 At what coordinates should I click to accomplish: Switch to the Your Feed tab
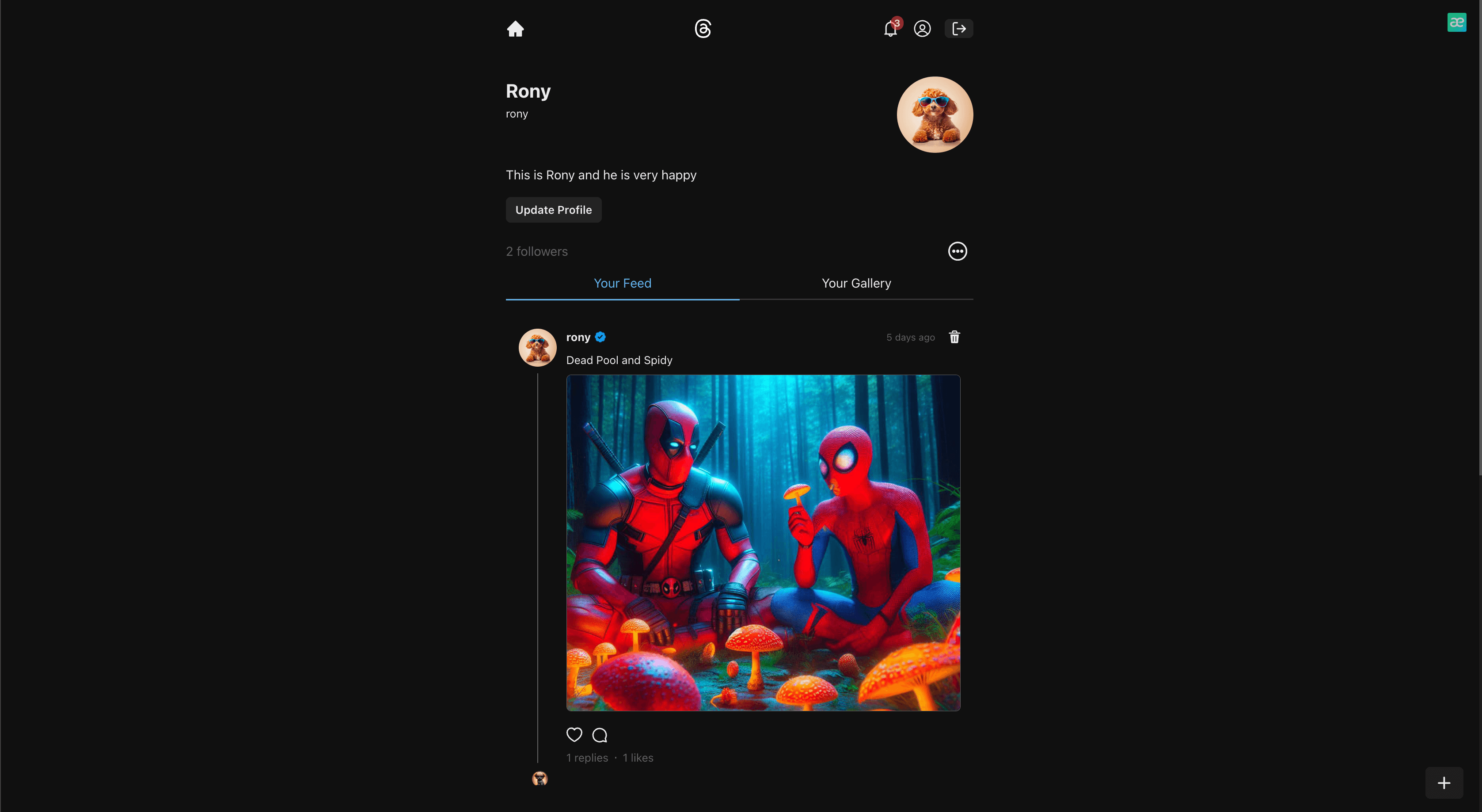pyautogui.click(x=622, y=284)
